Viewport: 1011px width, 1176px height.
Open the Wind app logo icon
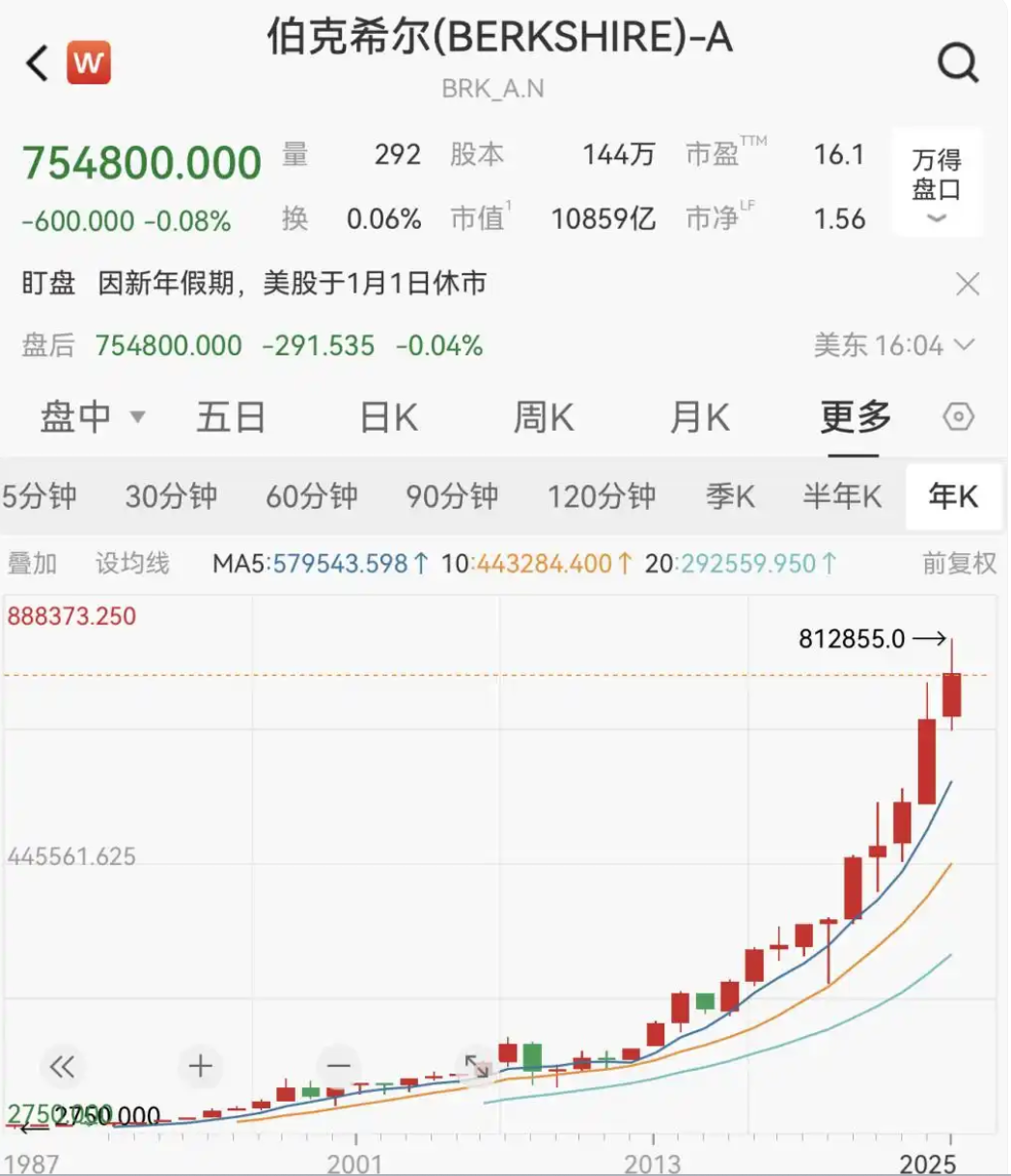coord(89,60)
